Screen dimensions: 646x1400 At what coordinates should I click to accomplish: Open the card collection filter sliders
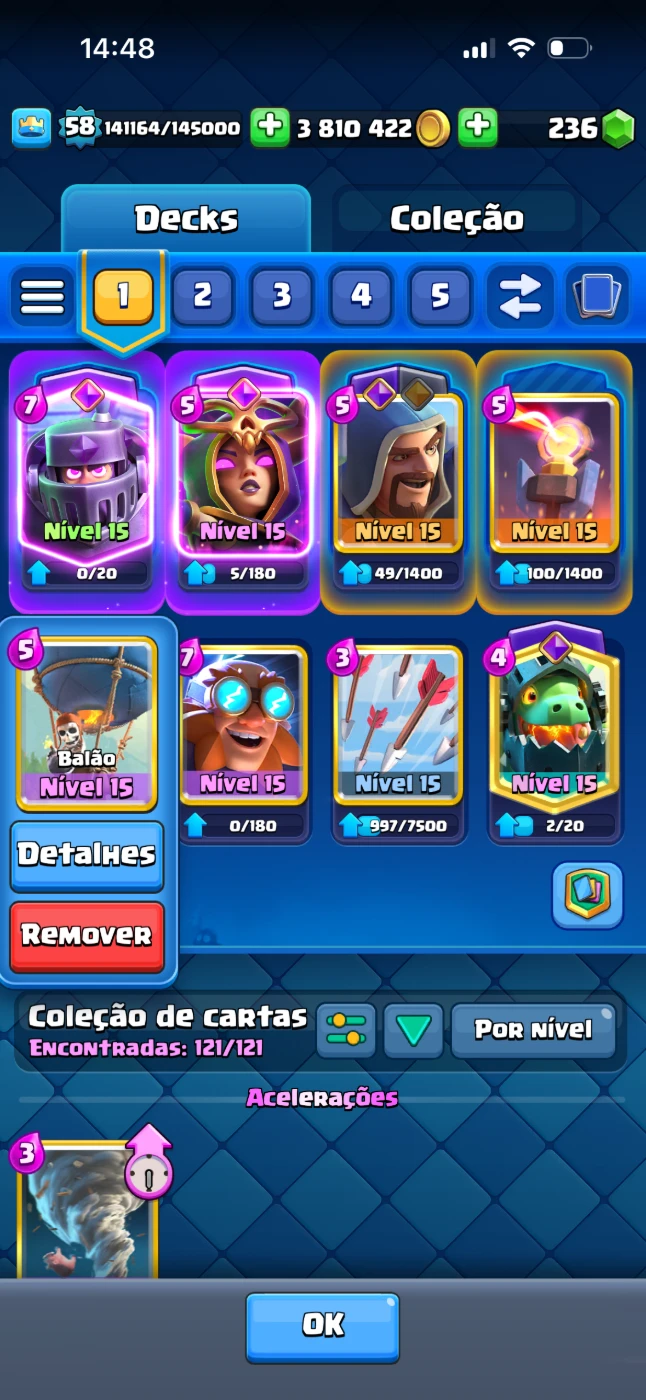[x=346, y=1031]
